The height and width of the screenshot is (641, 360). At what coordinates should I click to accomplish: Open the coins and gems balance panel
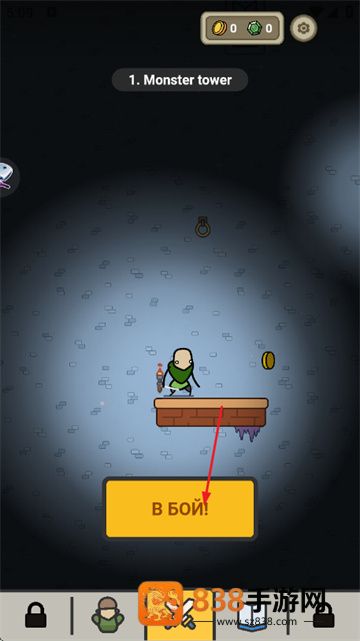[x=242, y=28]
